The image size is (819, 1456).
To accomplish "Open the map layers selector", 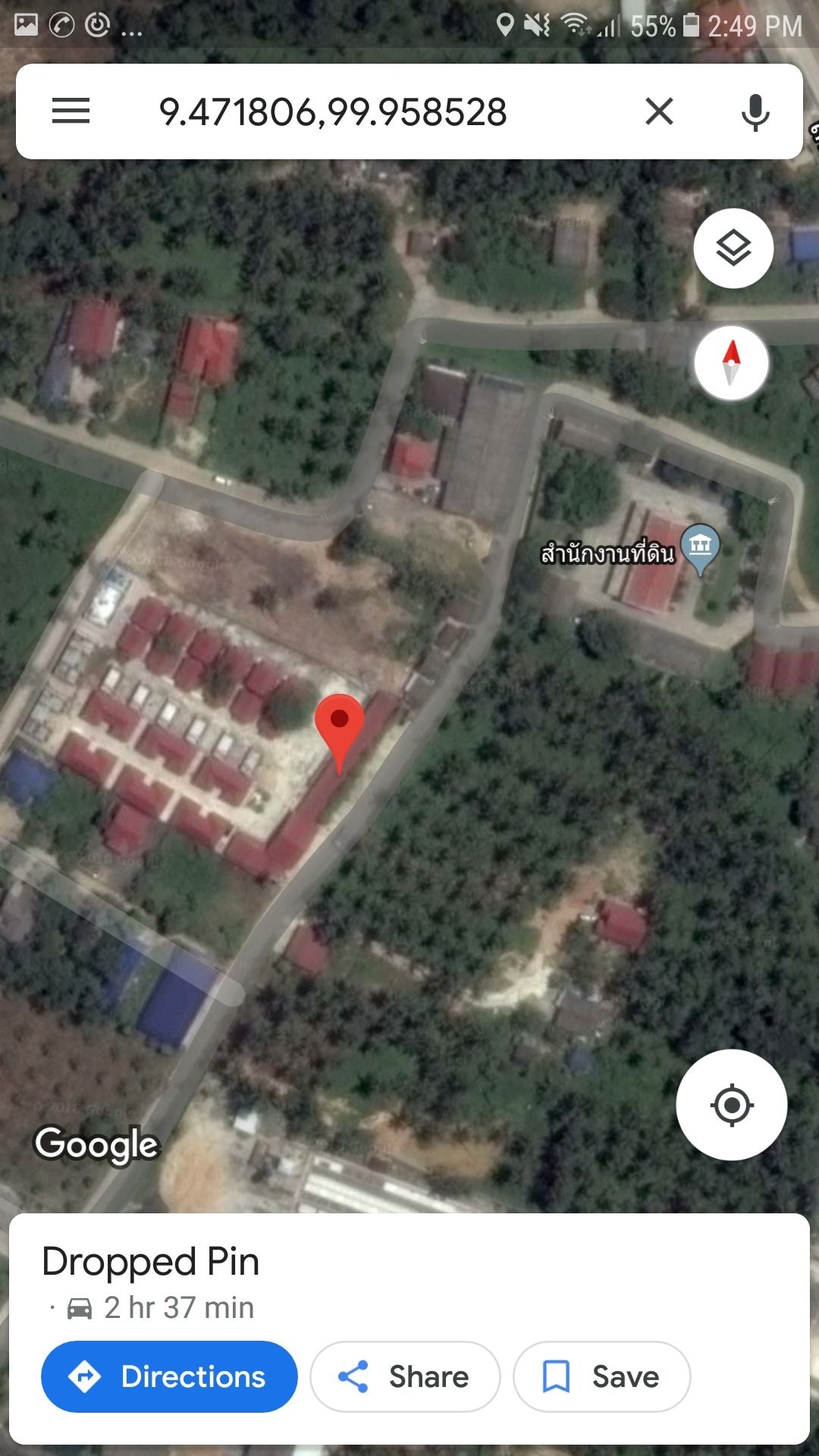I will [x=733, y=248].
